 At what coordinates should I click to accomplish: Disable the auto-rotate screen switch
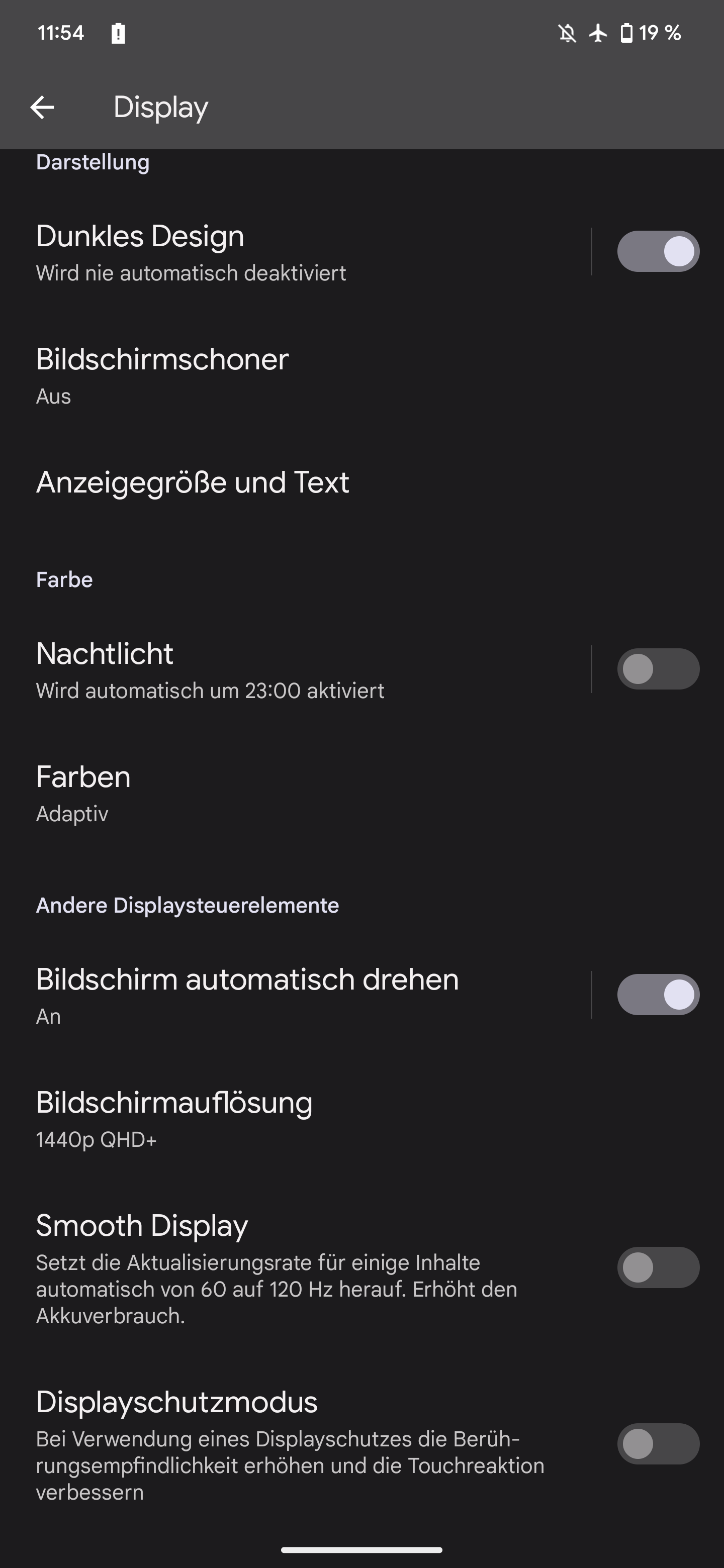(x=658, y=995)
